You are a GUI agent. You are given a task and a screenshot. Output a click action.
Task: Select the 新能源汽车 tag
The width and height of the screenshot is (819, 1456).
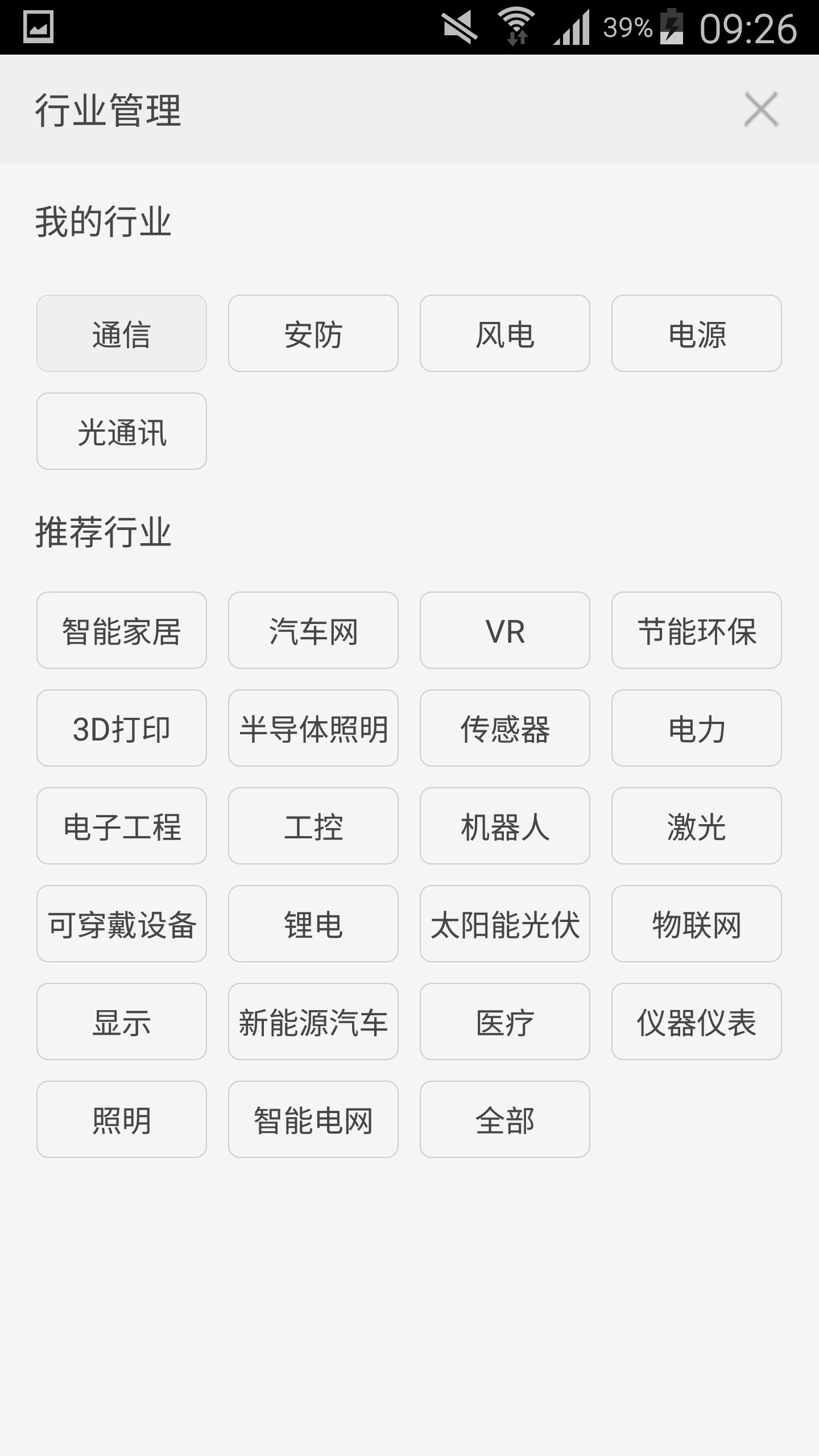313,1022
